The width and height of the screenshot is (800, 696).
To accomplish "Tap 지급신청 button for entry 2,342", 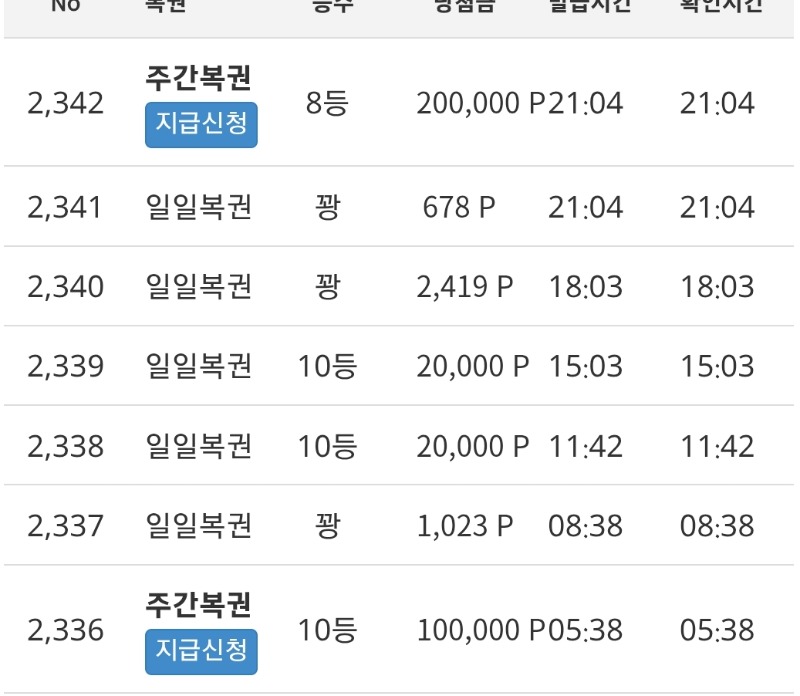I will [x=201, y=125].
